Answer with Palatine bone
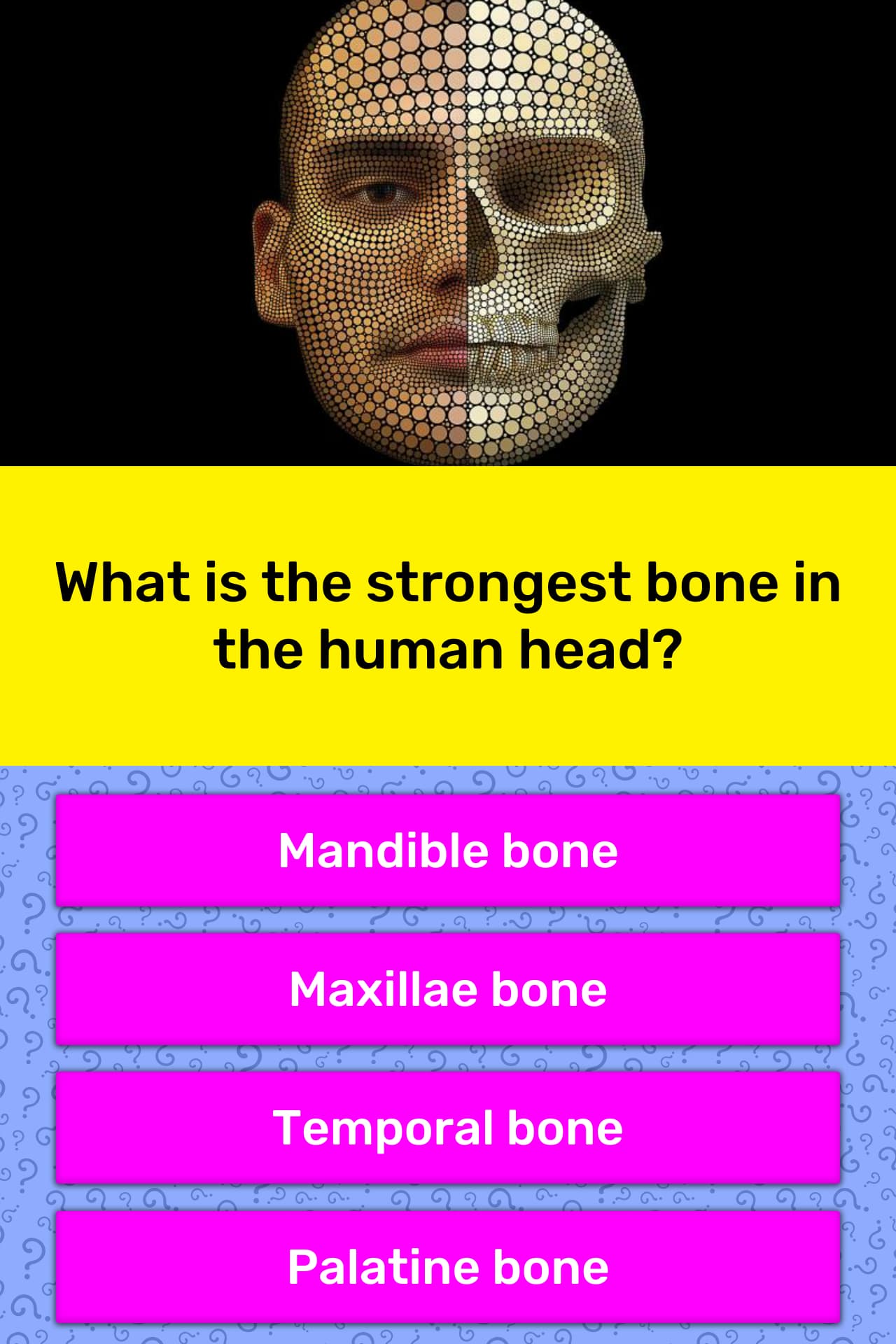Image resolution: width=896 pixels, height=1344 pixels. (x=448, y=1266)
